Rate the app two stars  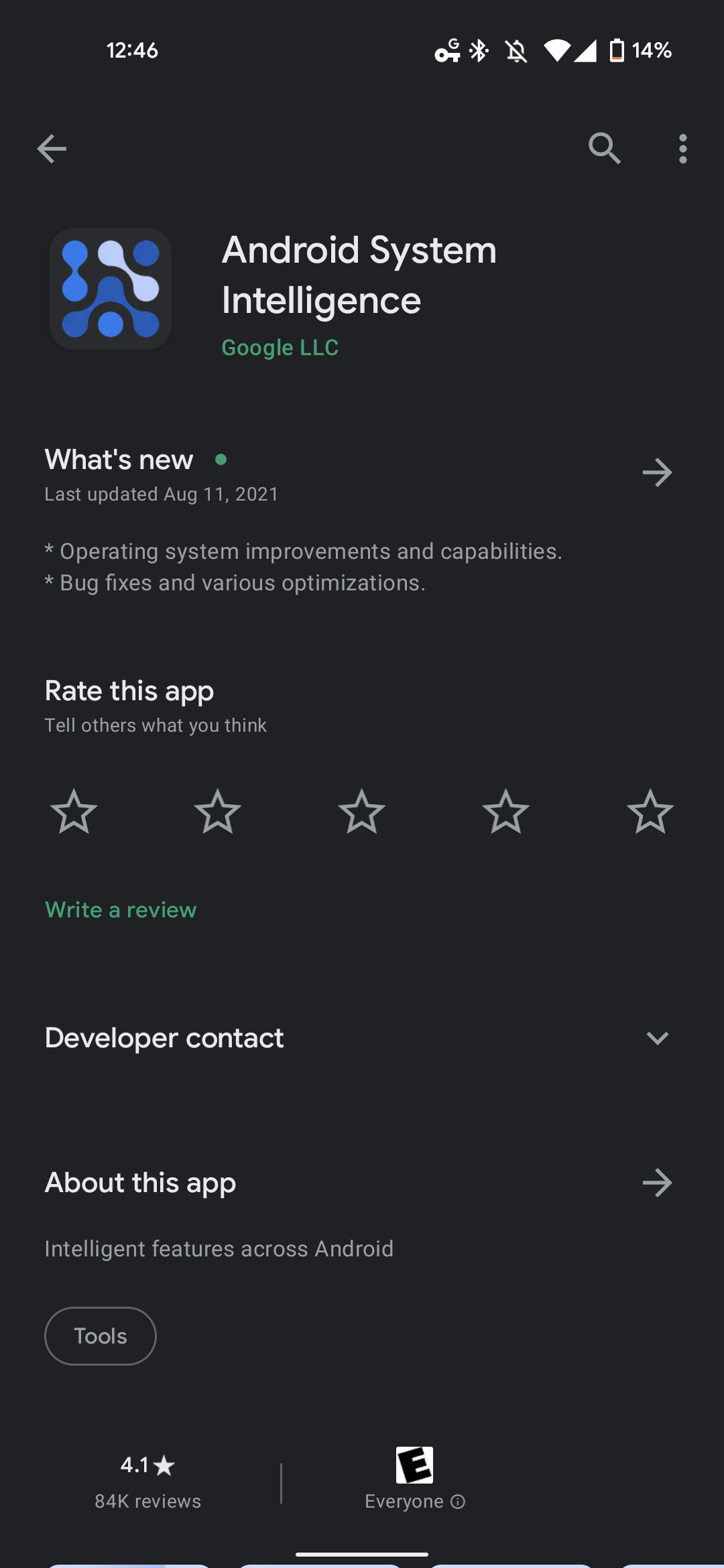218,811
